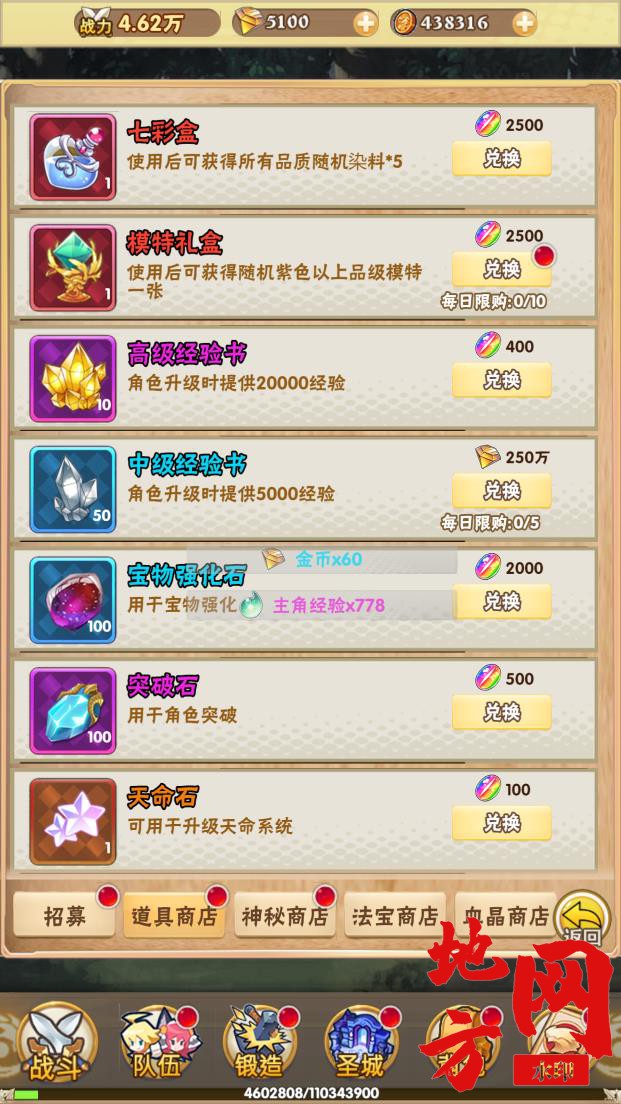This screenshot has height=1104, width=621.
Task: Exchange the 模特礼盒 item
Action: (501, 269)
